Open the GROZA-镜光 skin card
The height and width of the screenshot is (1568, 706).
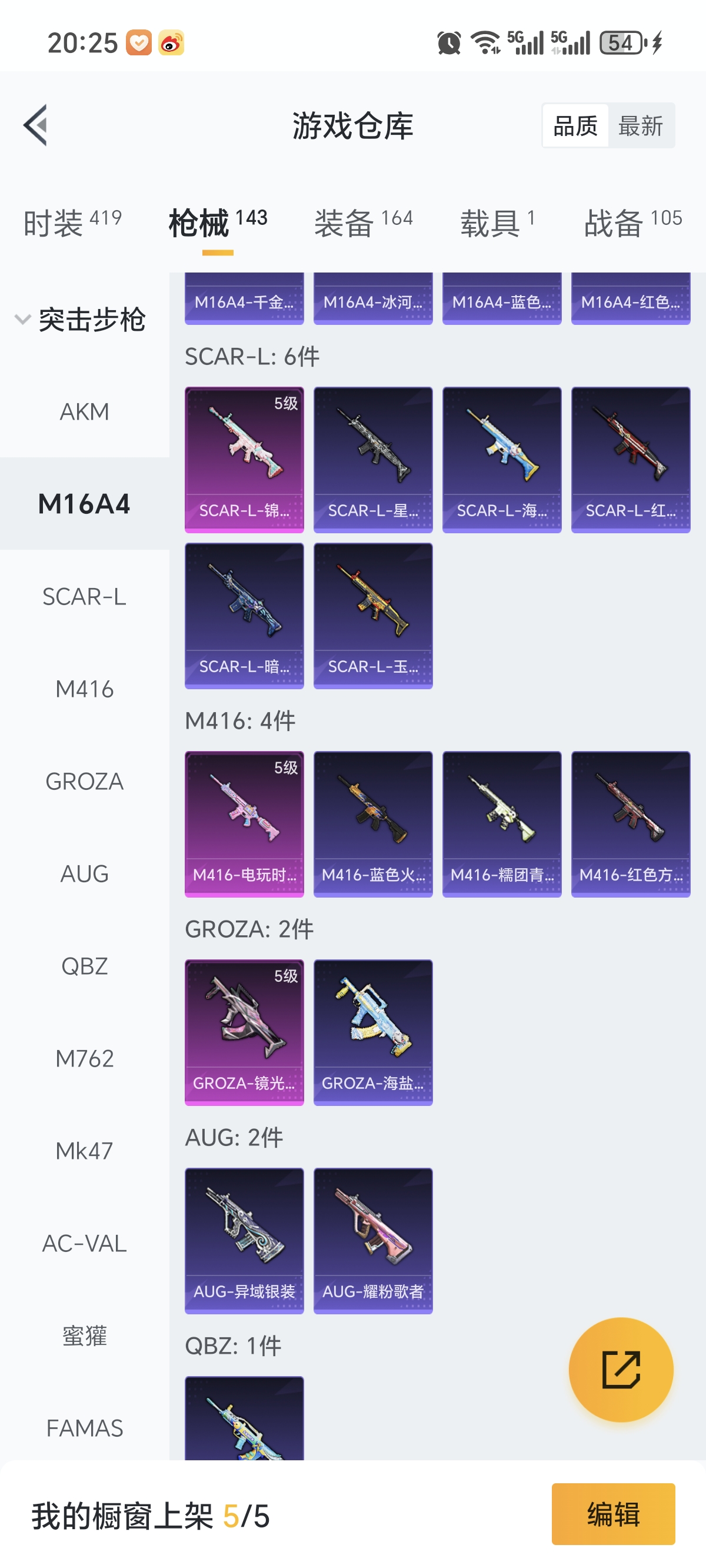(244, 1032)
